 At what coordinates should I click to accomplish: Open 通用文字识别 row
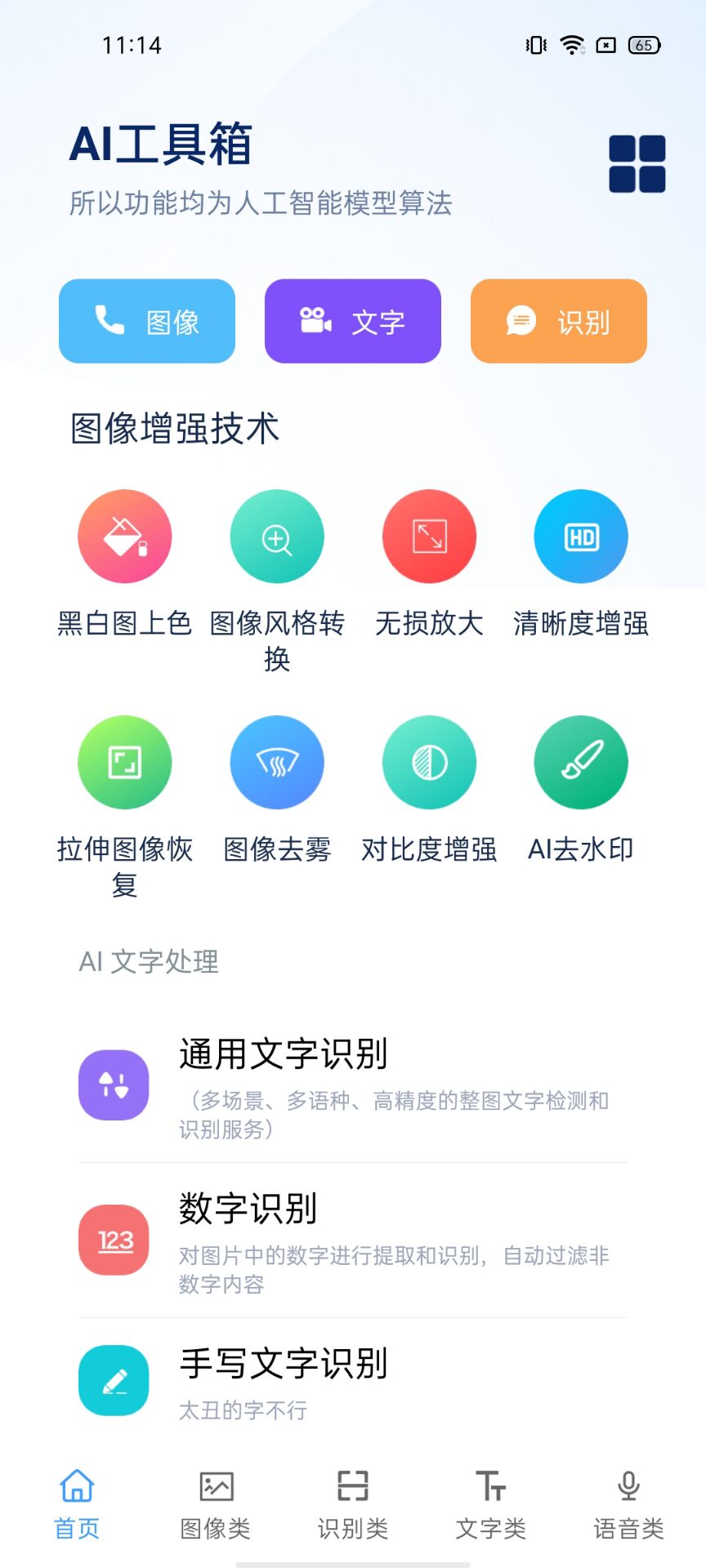(x=353, y=1085)
